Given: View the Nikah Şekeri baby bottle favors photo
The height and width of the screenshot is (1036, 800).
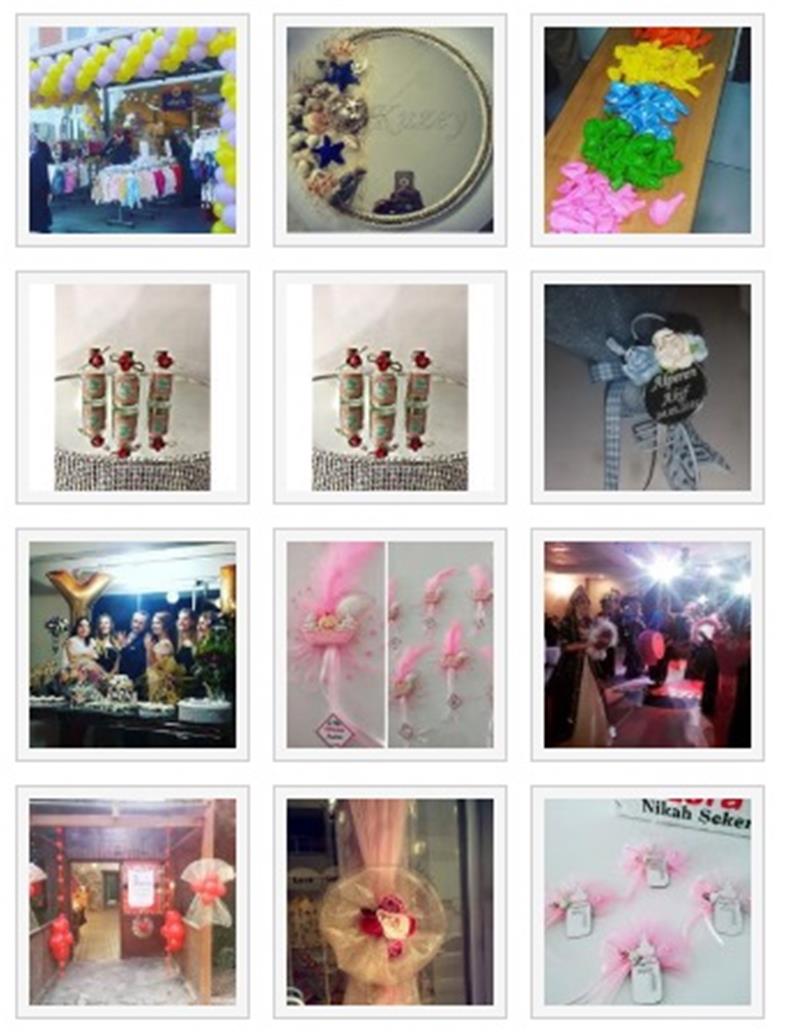Looking at the screenshot, I should 647,902.
